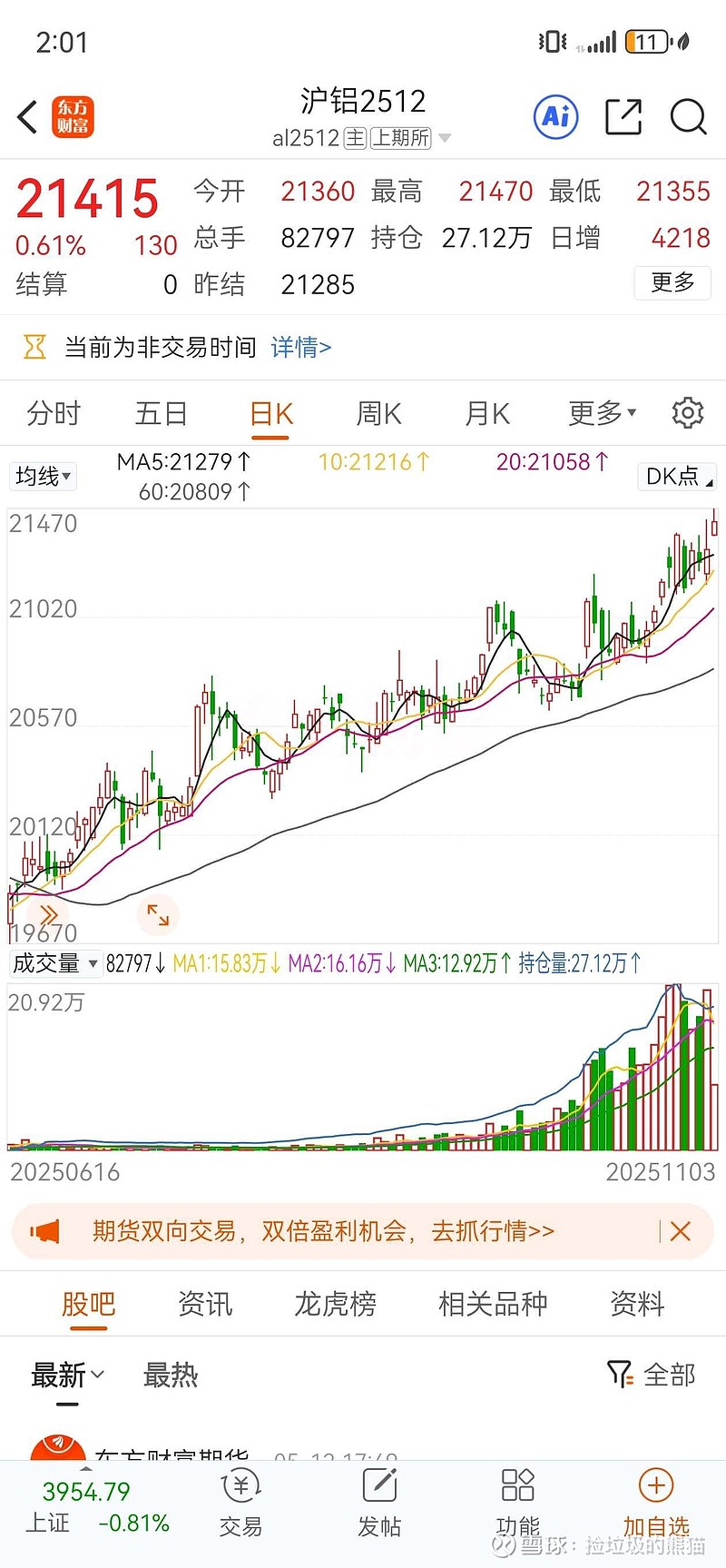This screenshot has height=1568, width=726.
Task: Tap the 详情 details link
Action: click(x=300, y=347)
